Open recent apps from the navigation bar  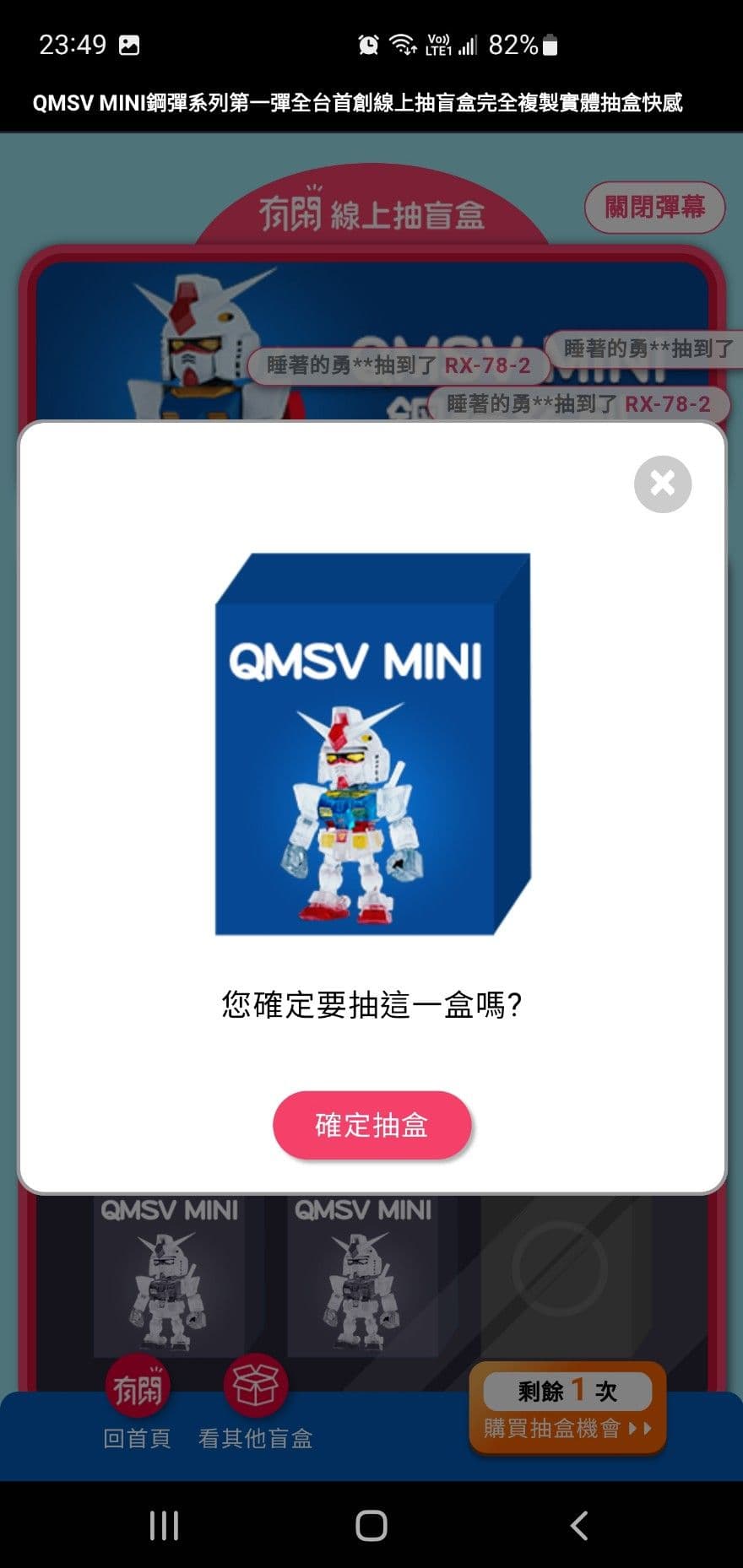[x=163, y=1524]
